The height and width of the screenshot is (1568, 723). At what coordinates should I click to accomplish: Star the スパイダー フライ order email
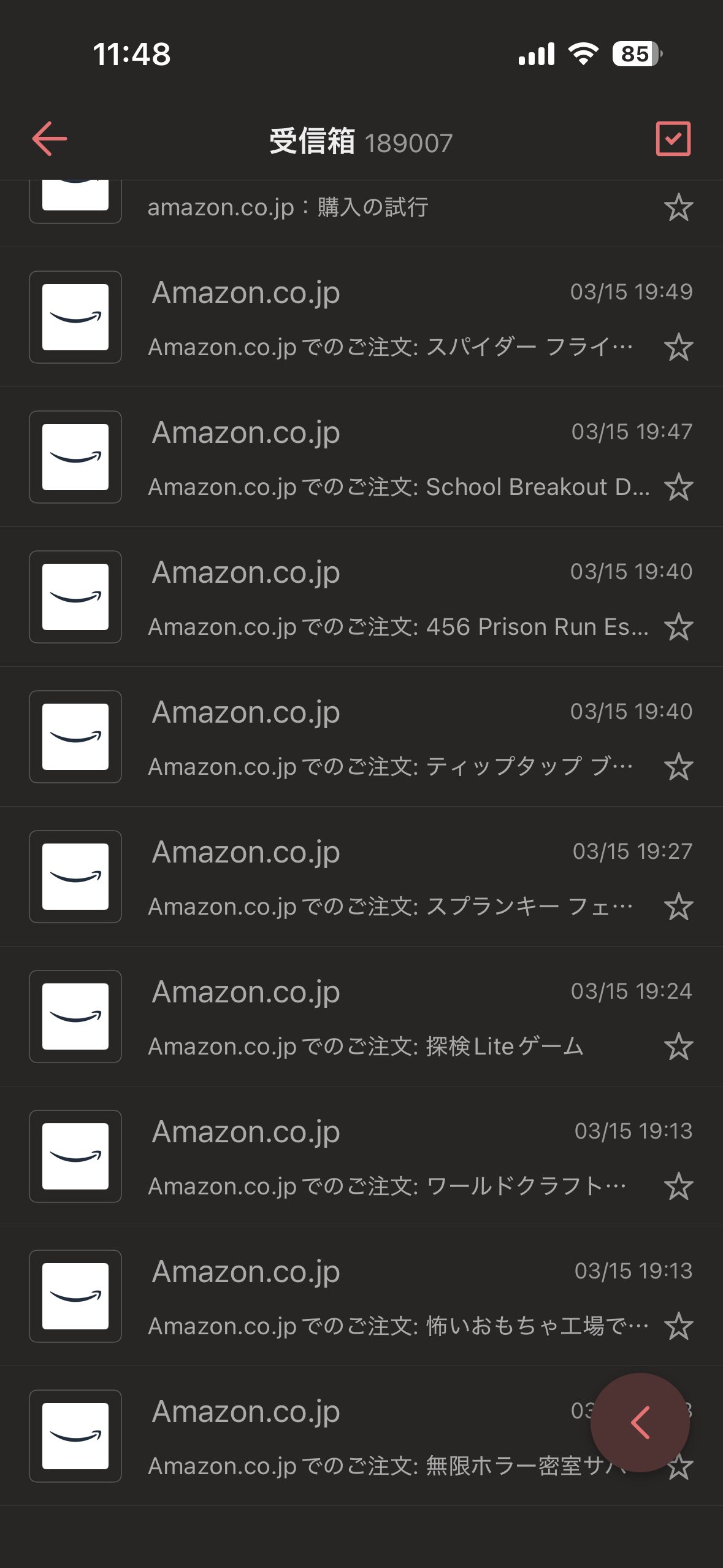(678, 348)
